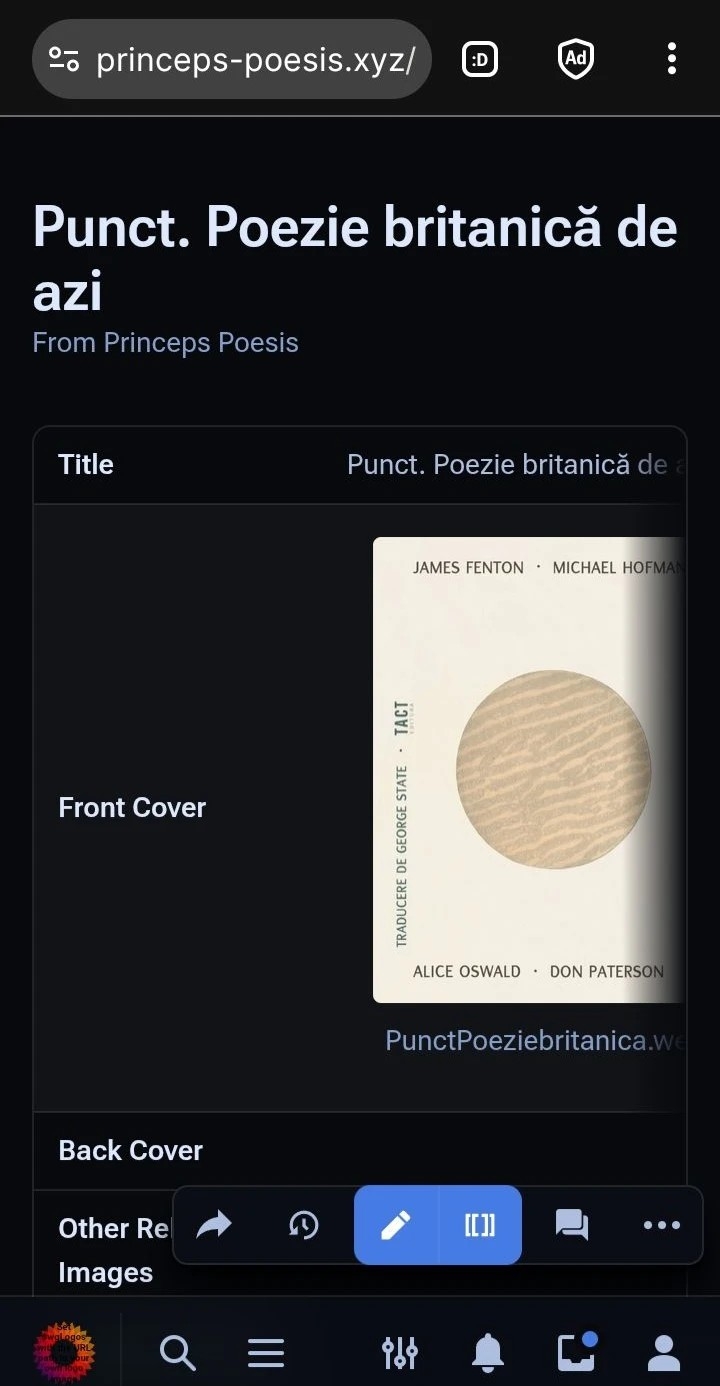Image resolution: width=720 pixels, height=1386 pixels.
Task: Open the book front cover image
Action: [x=527, y=769]
